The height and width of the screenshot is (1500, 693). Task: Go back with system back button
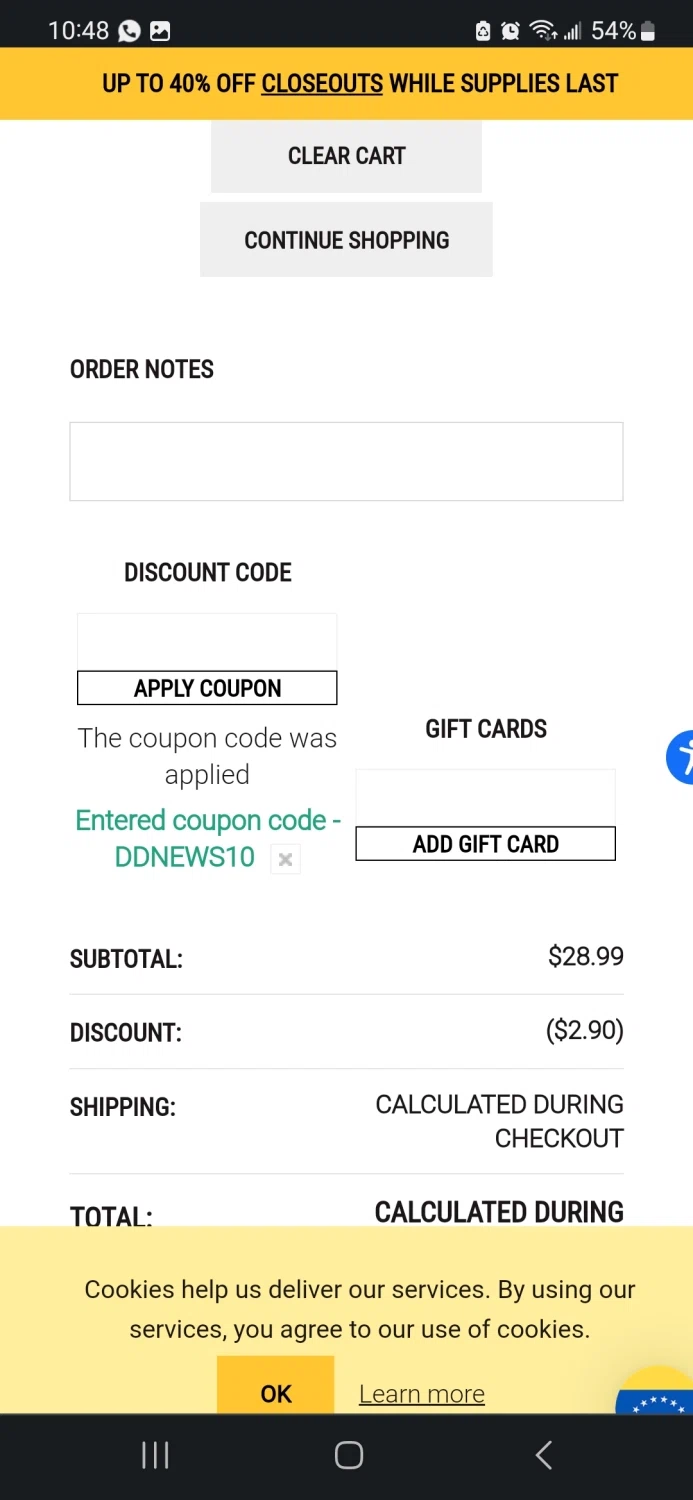point(543,1455)
